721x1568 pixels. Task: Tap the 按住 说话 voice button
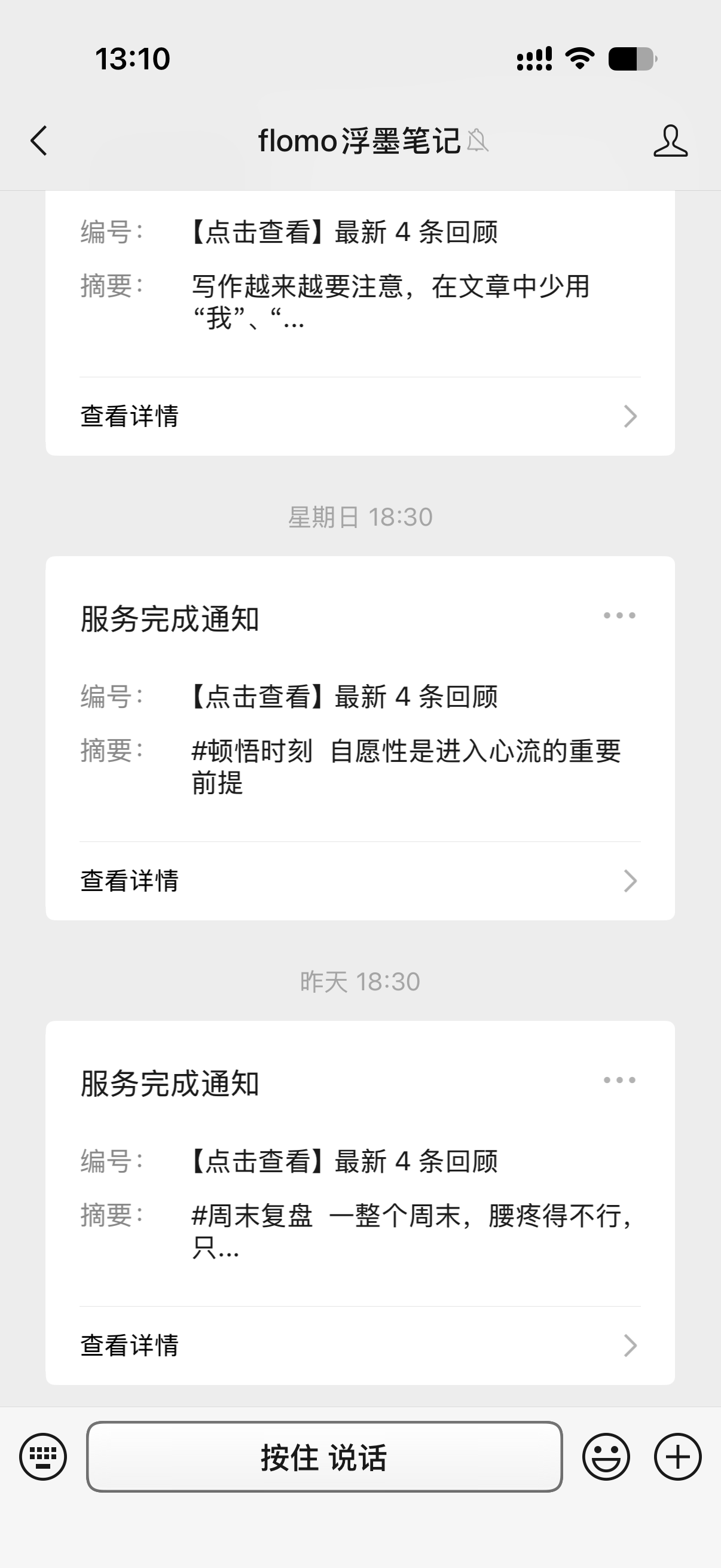tap(324, 1457)
